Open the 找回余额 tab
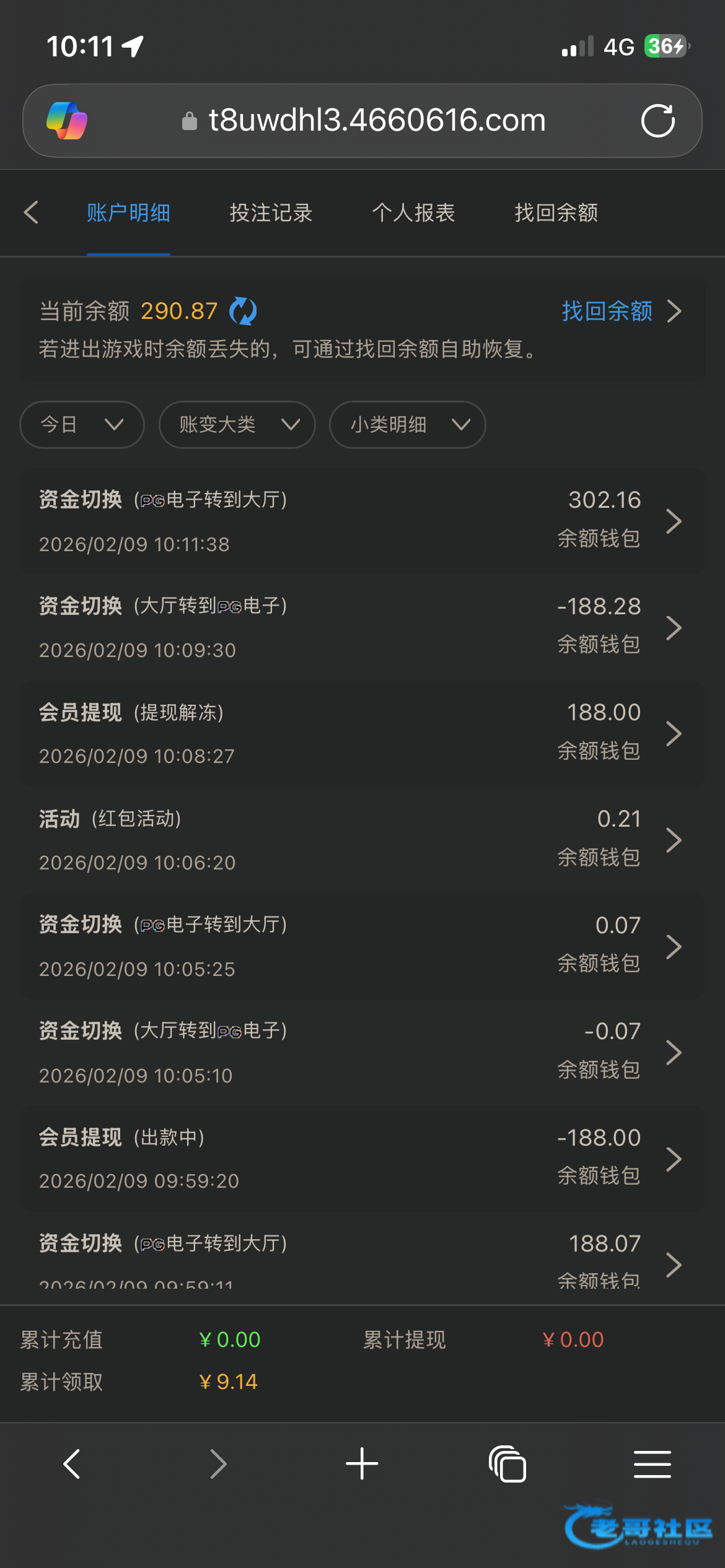Screen dimensions: 725x1568 [556, 213]
